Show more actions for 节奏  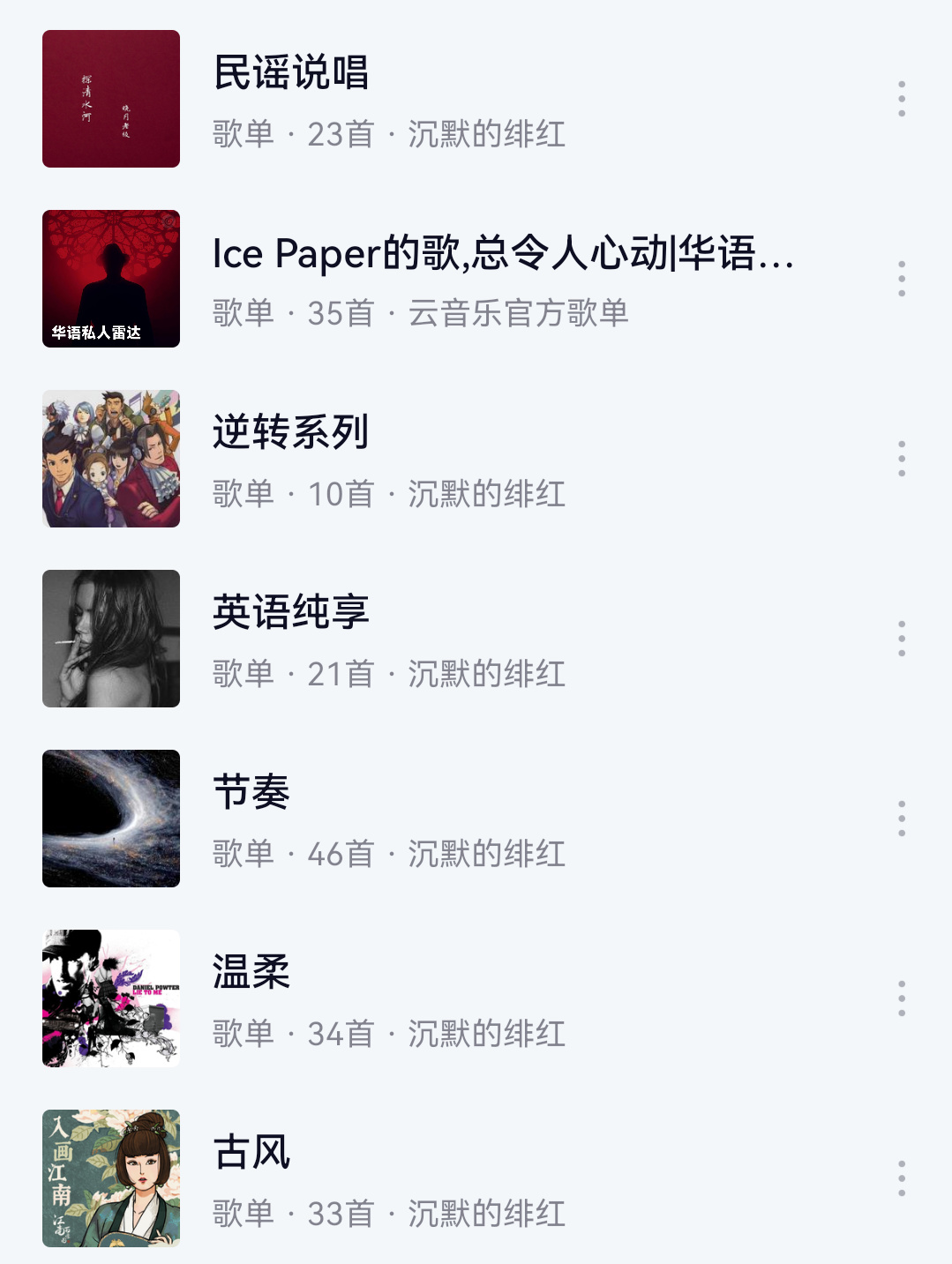(x=901, y=819)
